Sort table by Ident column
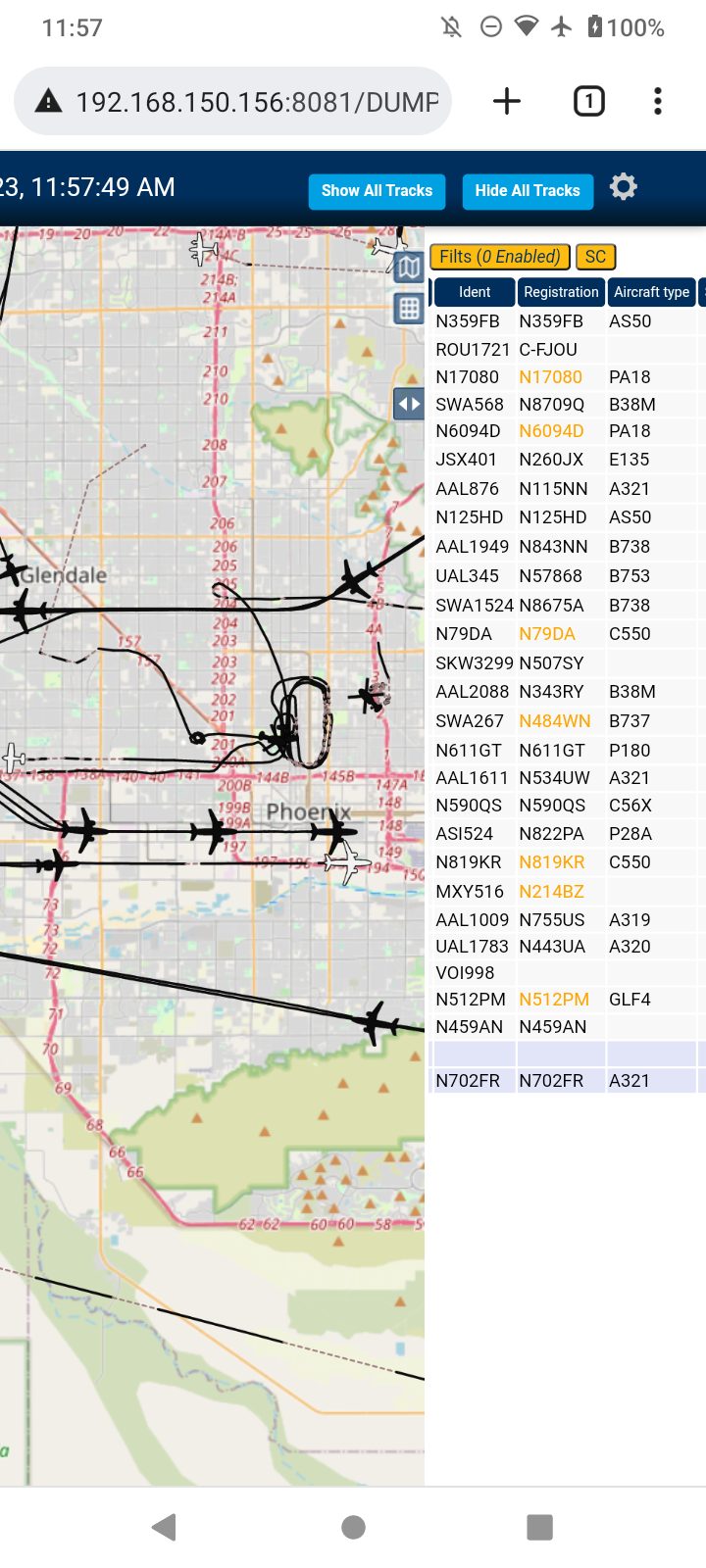Image resolution: width=706 pixels, height=1568 pixels. point(474,292)
